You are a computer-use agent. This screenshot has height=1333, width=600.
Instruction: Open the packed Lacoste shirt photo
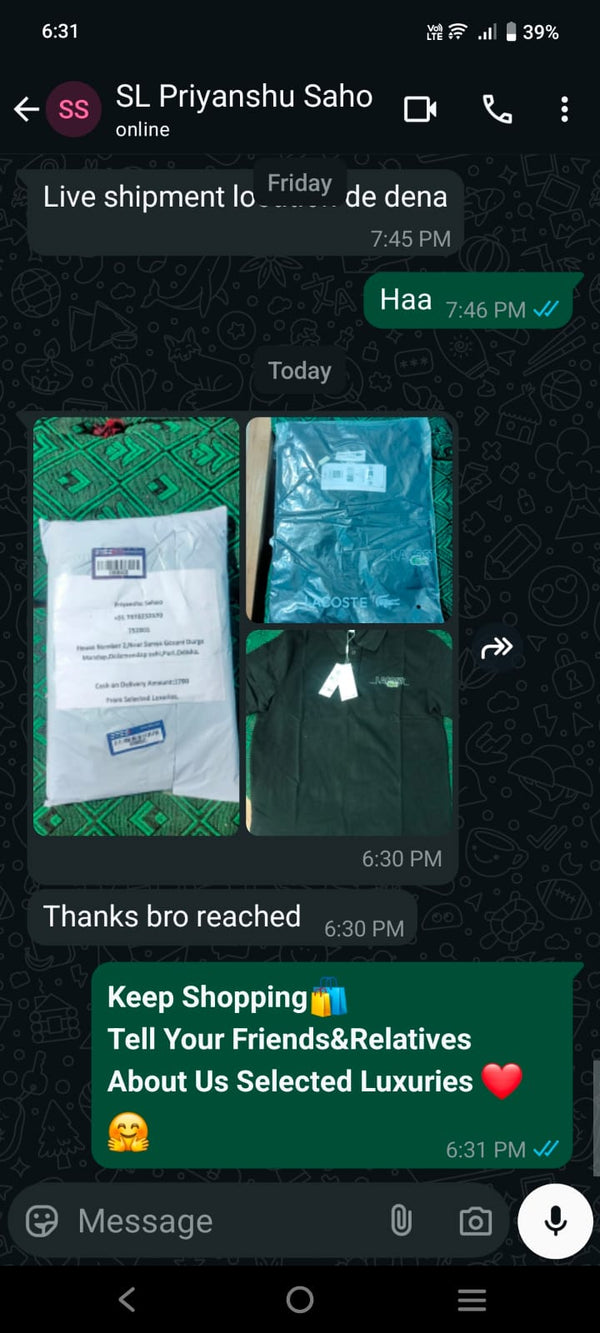point(350,519)
